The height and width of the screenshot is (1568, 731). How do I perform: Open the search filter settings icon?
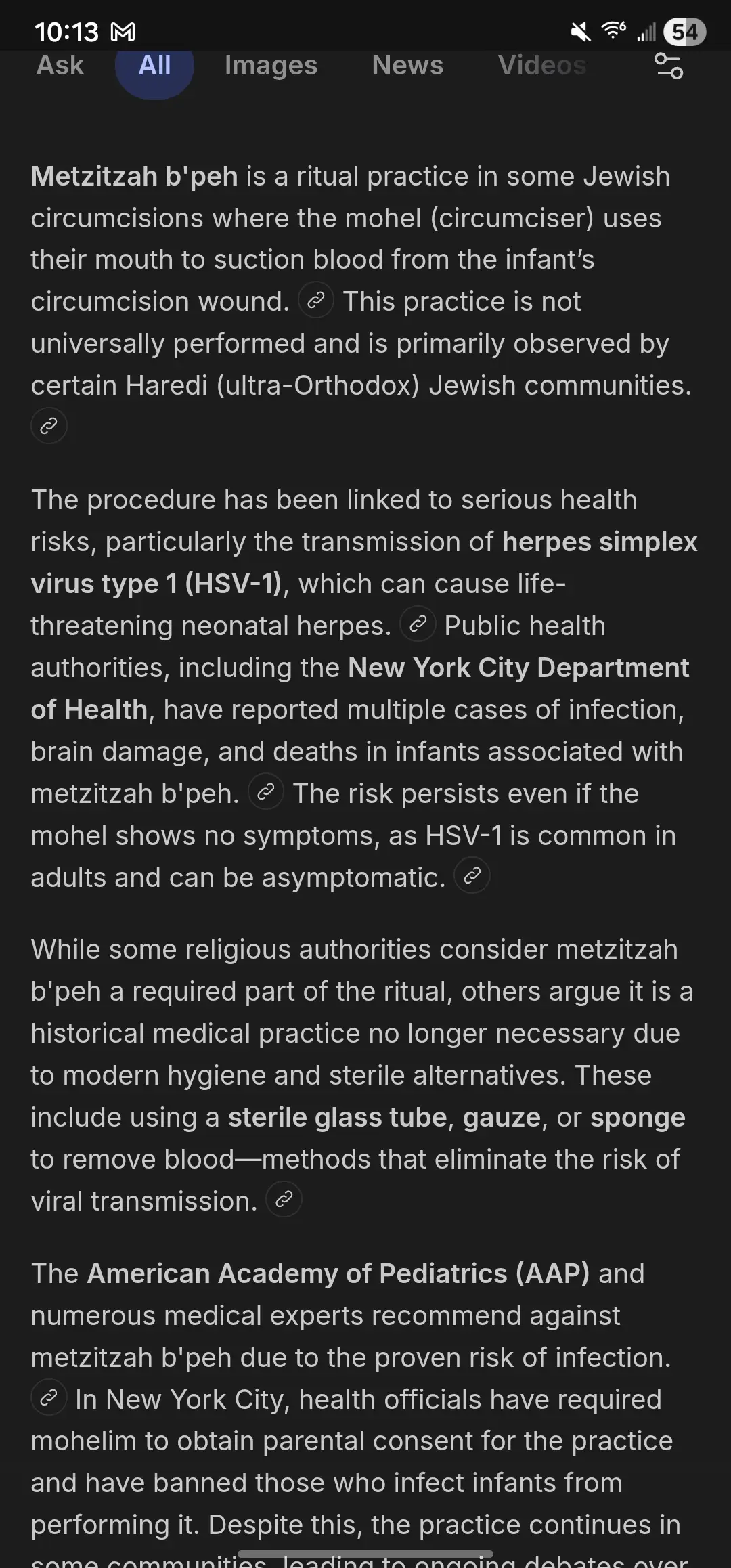pyautogui.click(x=669, y=66)
